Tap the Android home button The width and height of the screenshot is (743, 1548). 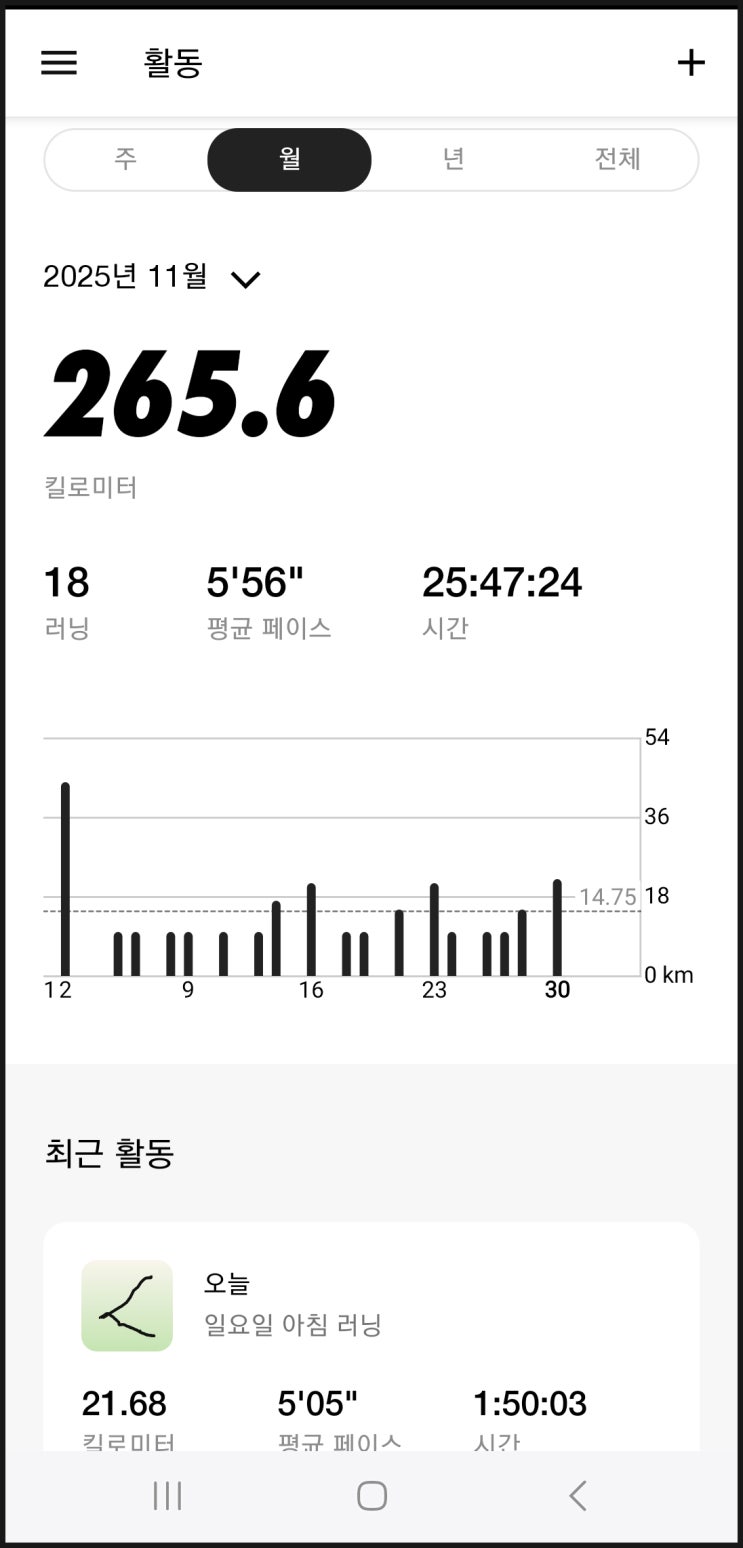pyautogui.click(x=371, y=1495)
